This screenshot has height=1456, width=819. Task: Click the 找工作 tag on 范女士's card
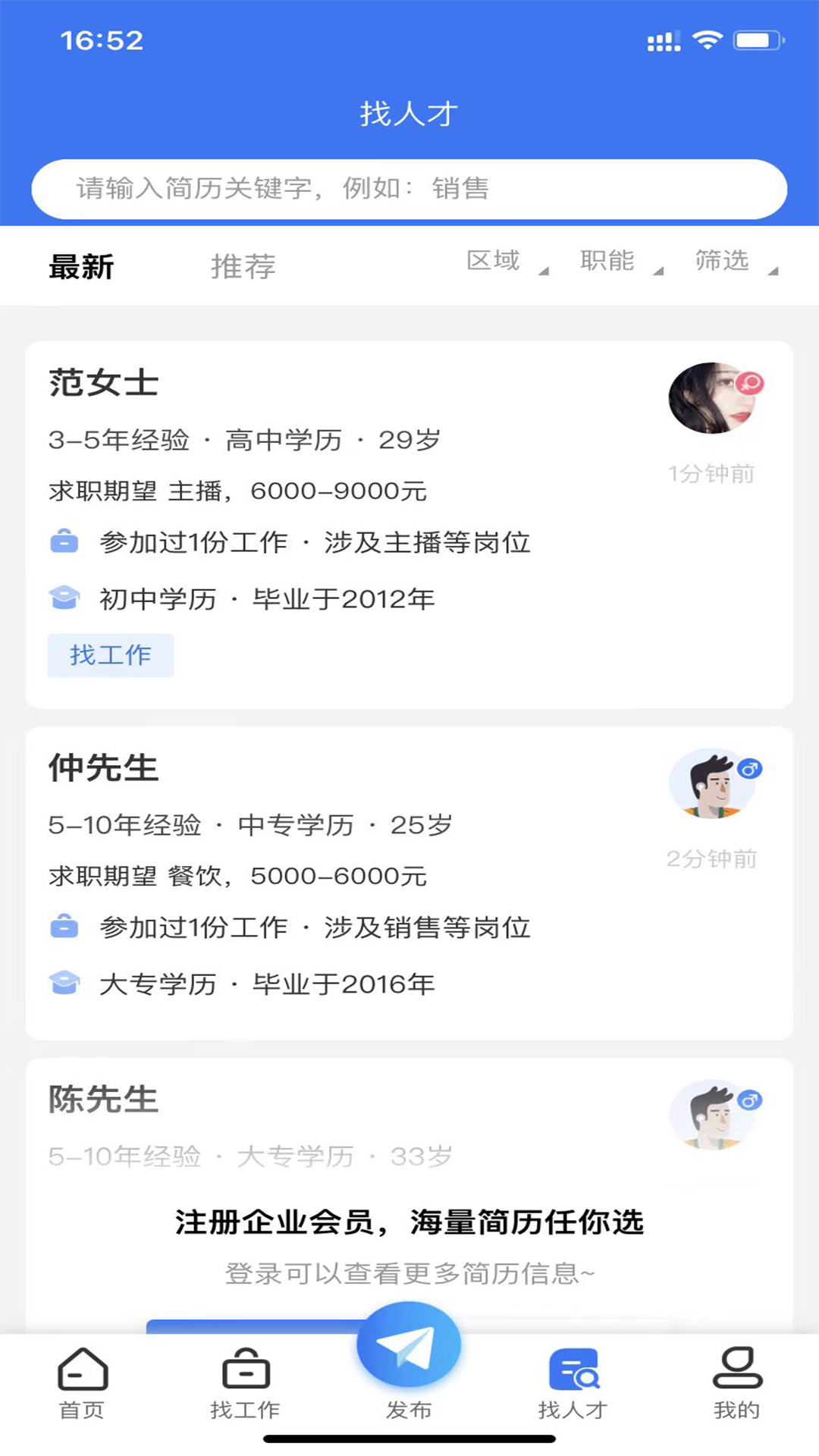click(111, 655)
